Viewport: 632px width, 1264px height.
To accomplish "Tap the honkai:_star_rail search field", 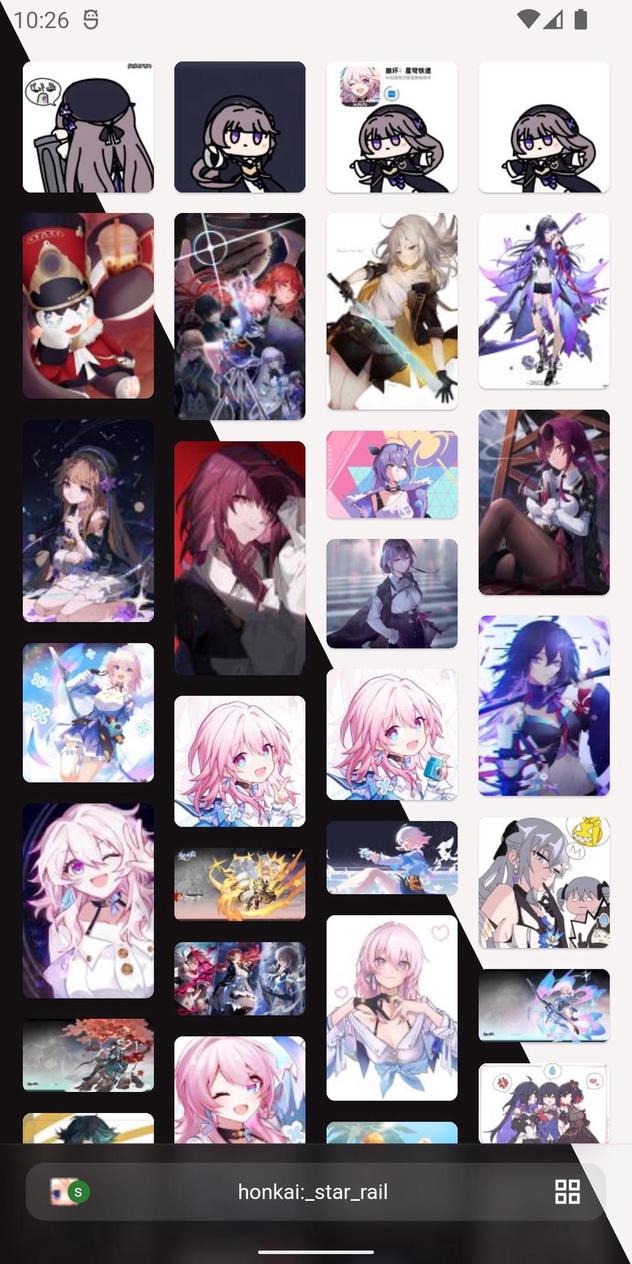I will [312, 1191].
